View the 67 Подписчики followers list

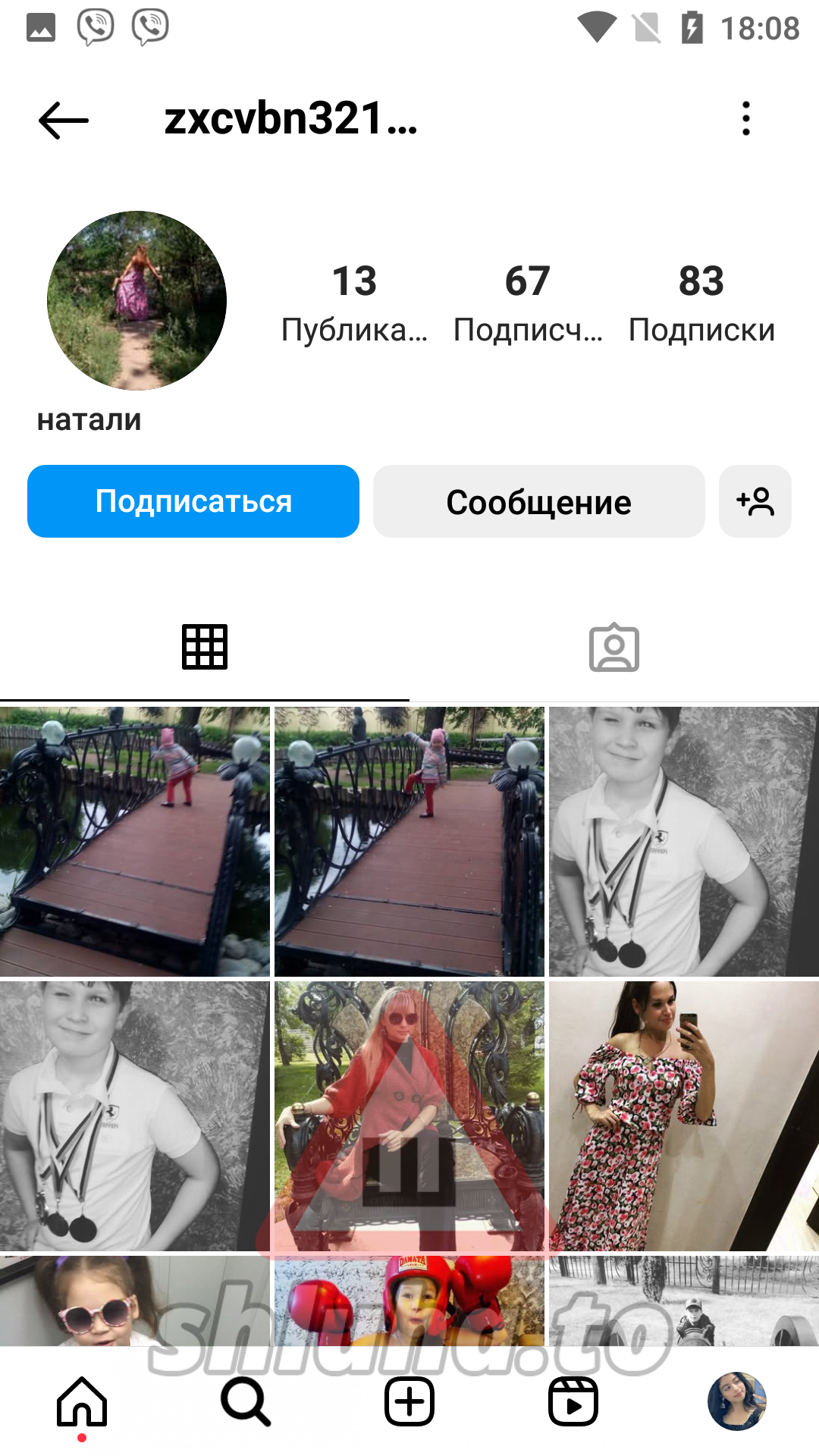[x=528, y=302]
